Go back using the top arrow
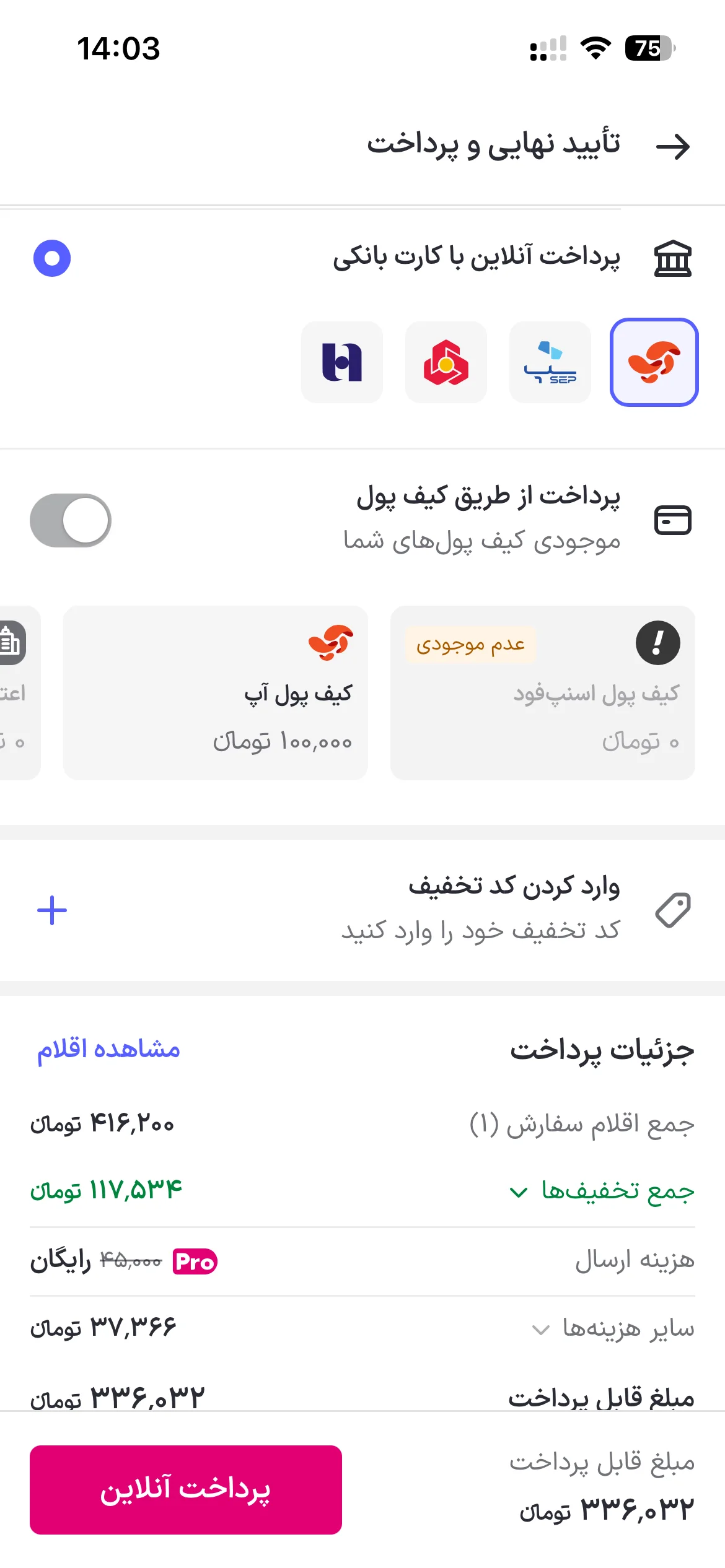 [x=673, y=147]
